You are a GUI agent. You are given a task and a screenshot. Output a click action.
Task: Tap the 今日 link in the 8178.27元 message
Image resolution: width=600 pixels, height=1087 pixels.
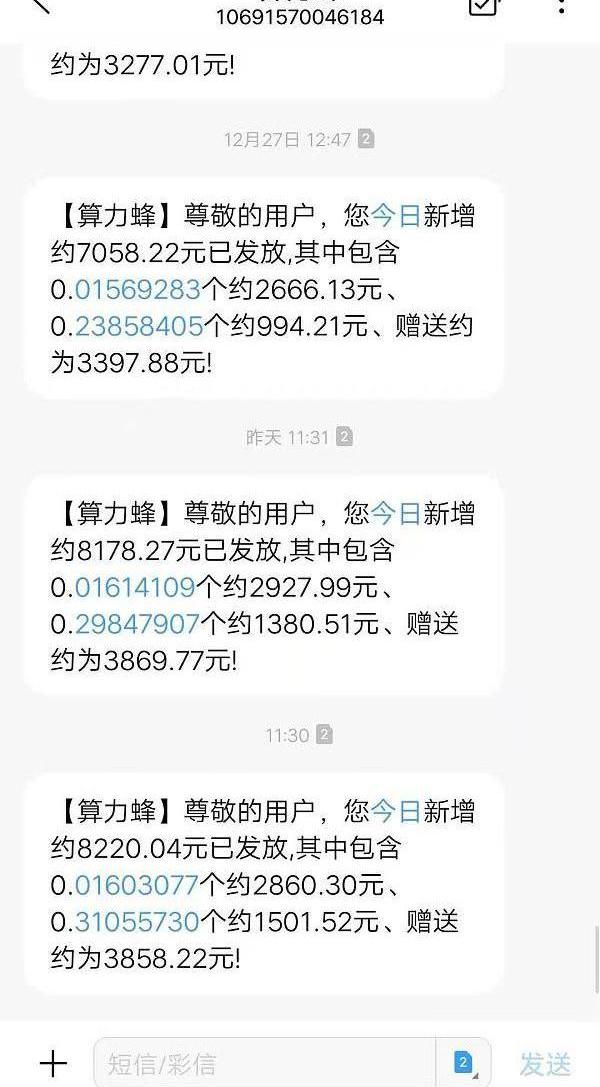396,514
